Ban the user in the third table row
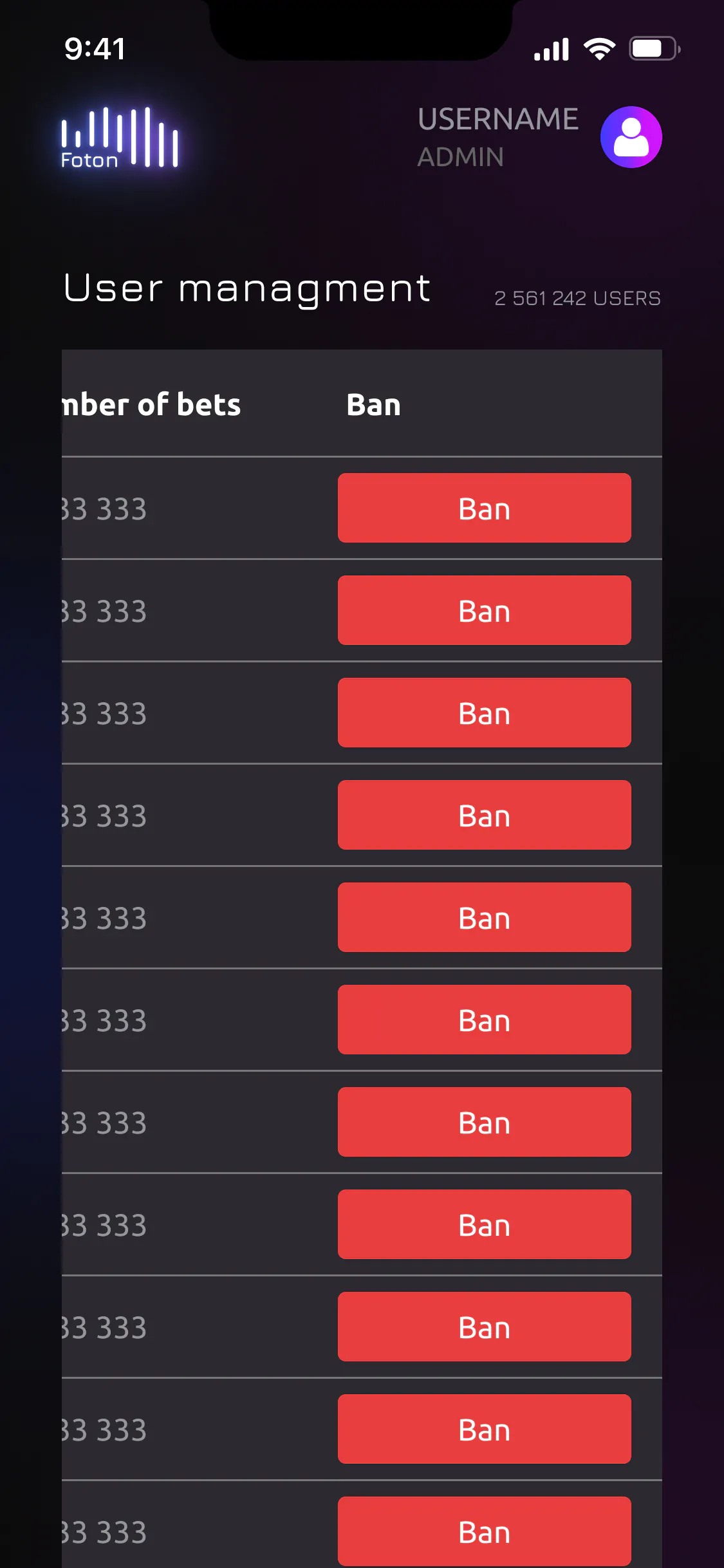 [x=484, y=713]
